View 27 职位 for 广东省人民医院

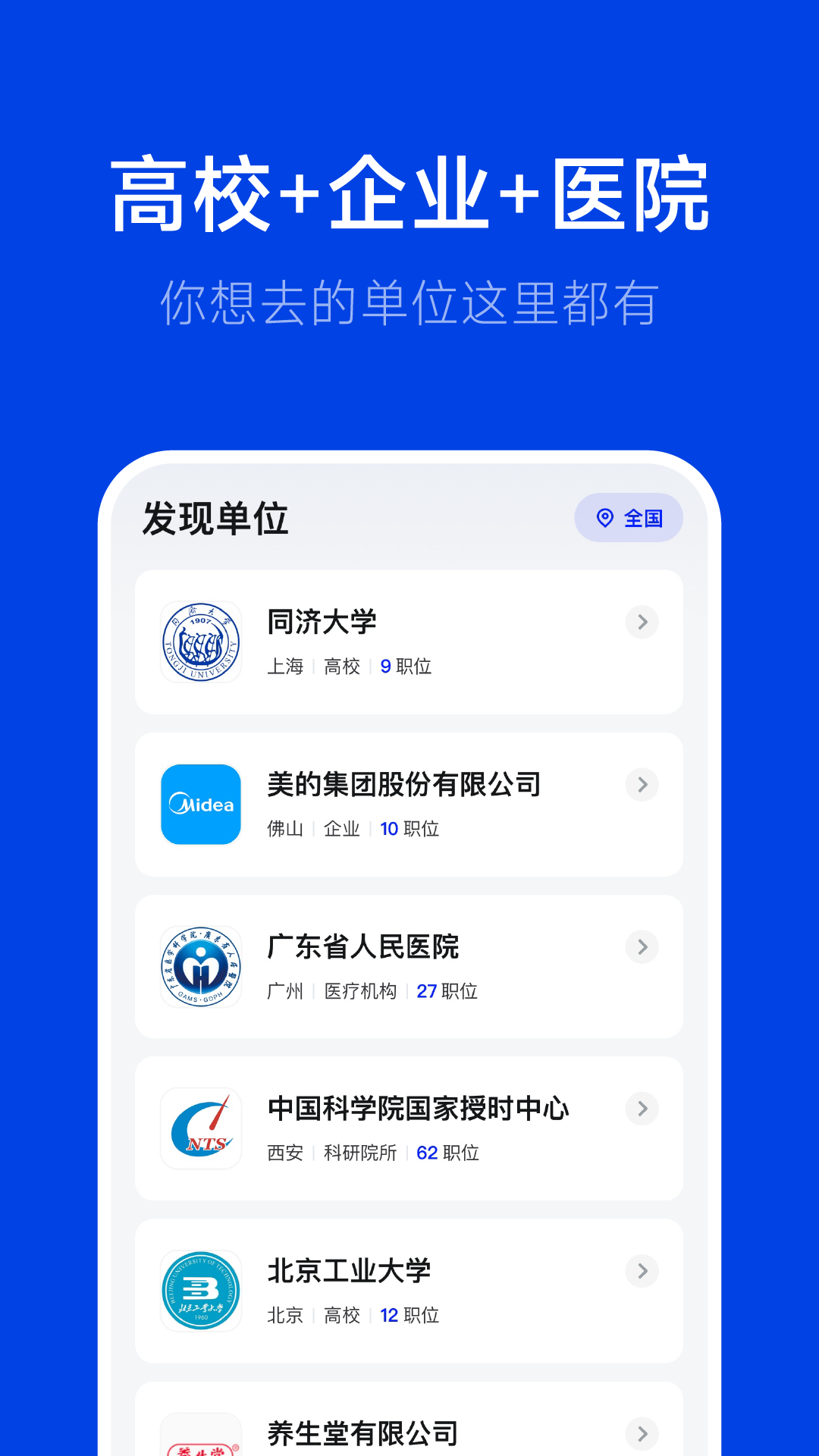pyautogui.click(x=446, y=990)
